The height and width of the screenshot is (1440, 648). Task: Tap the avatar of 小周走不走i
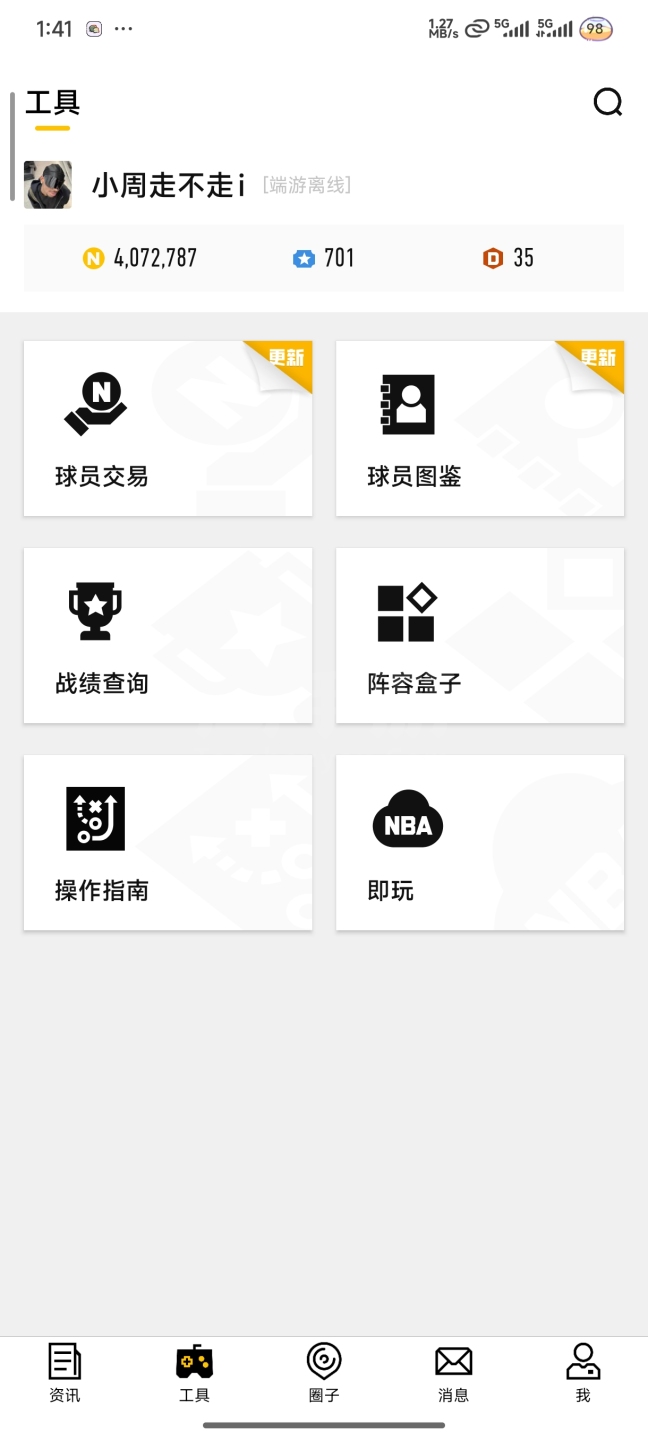48,185
